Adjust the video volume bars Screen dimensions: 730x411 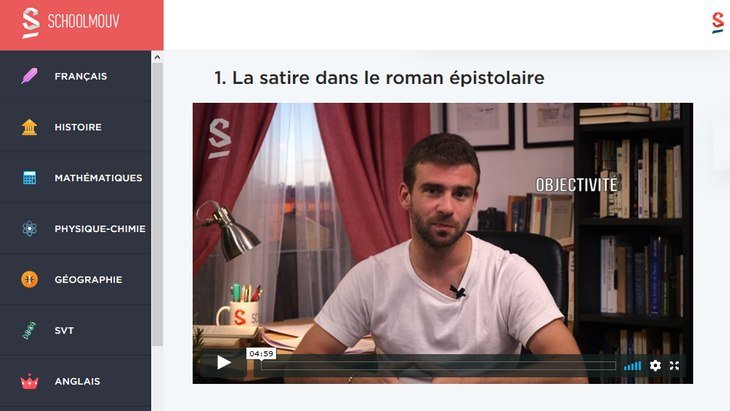coord(633,365)
